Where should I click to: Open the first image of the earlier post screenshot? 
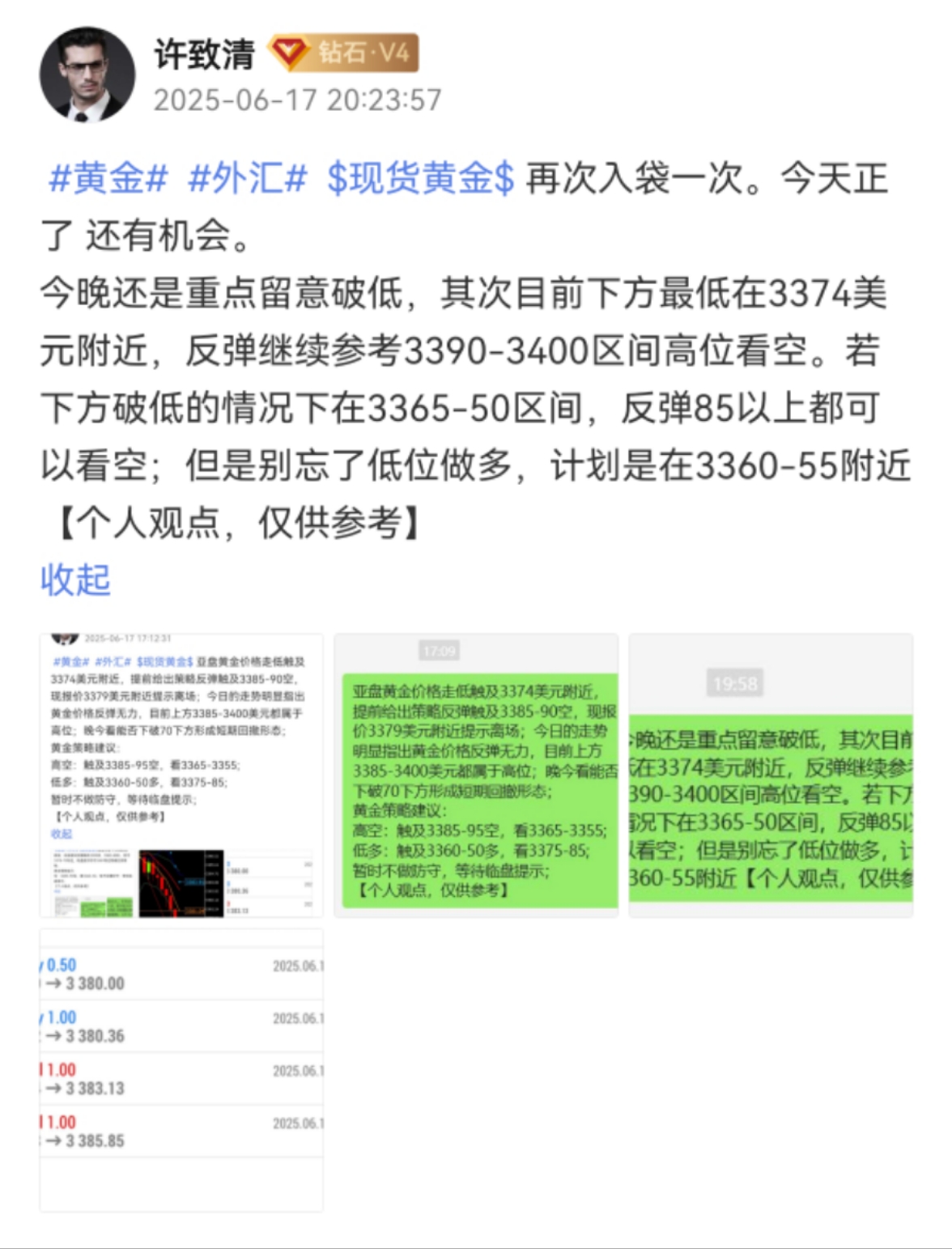[181, 775]
